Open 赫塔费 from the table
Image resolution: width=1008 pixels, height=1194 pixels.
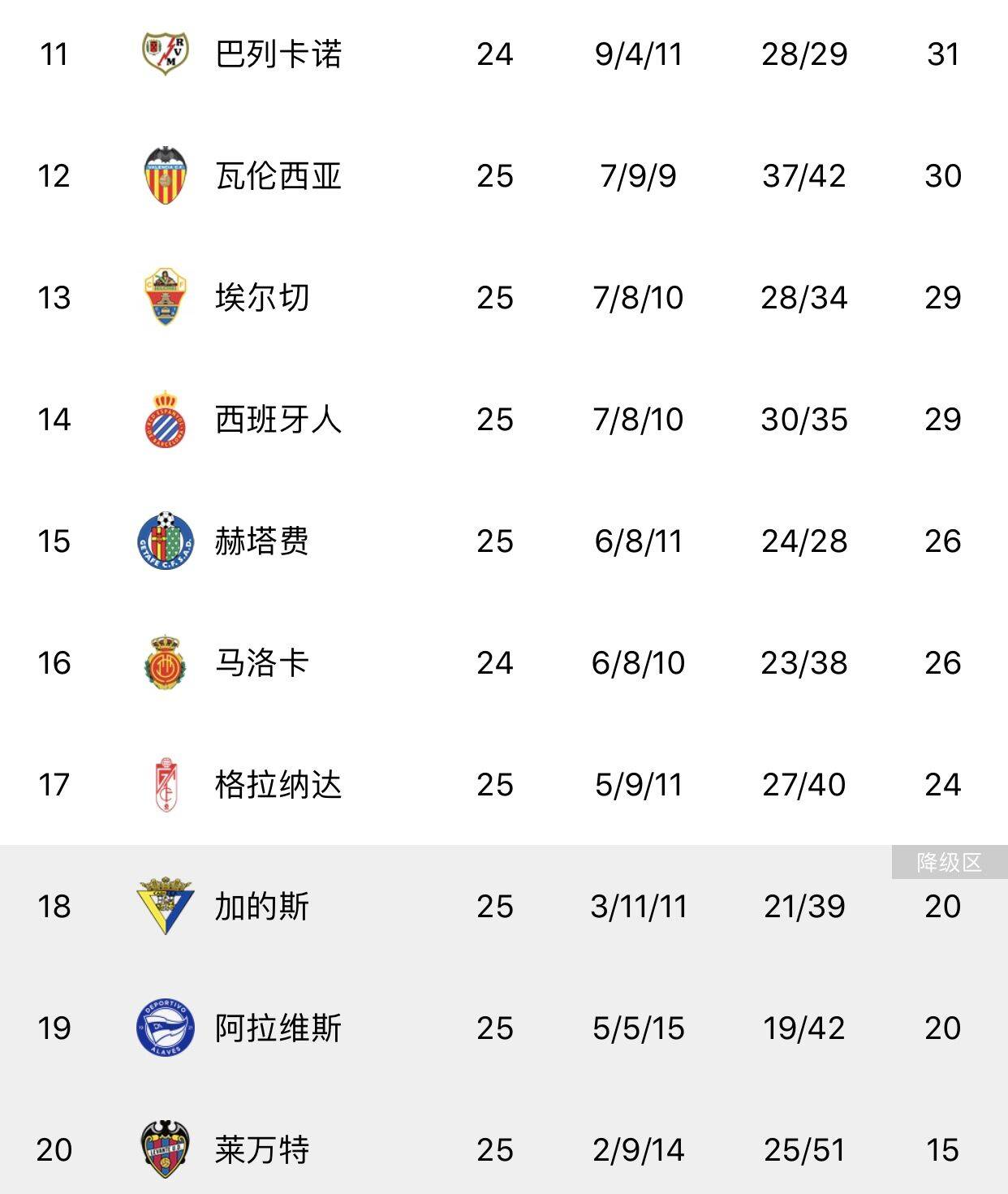click(x=262, y=541)
